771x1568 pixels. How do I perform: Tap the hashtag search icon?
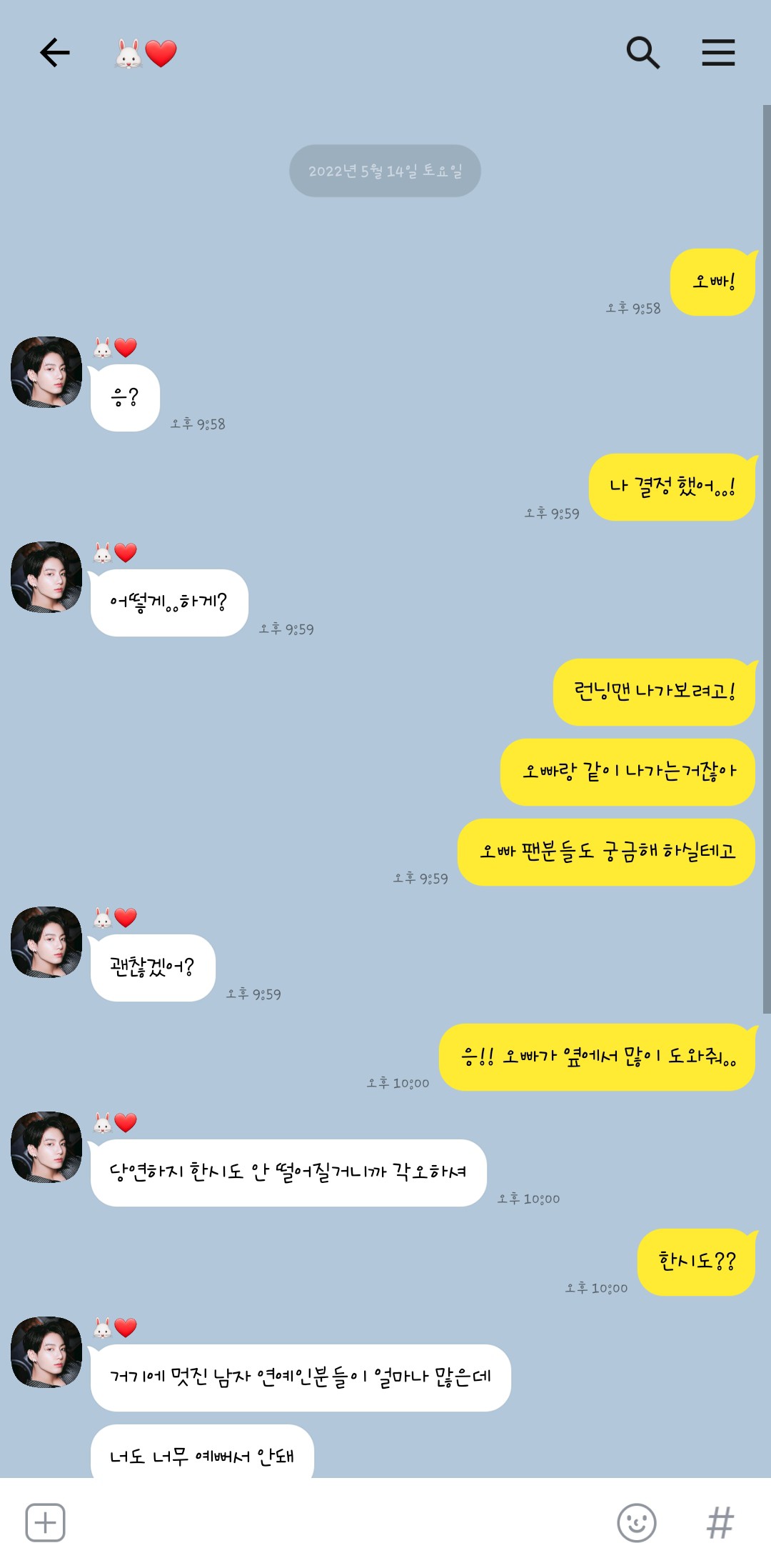pos(720,1522)
